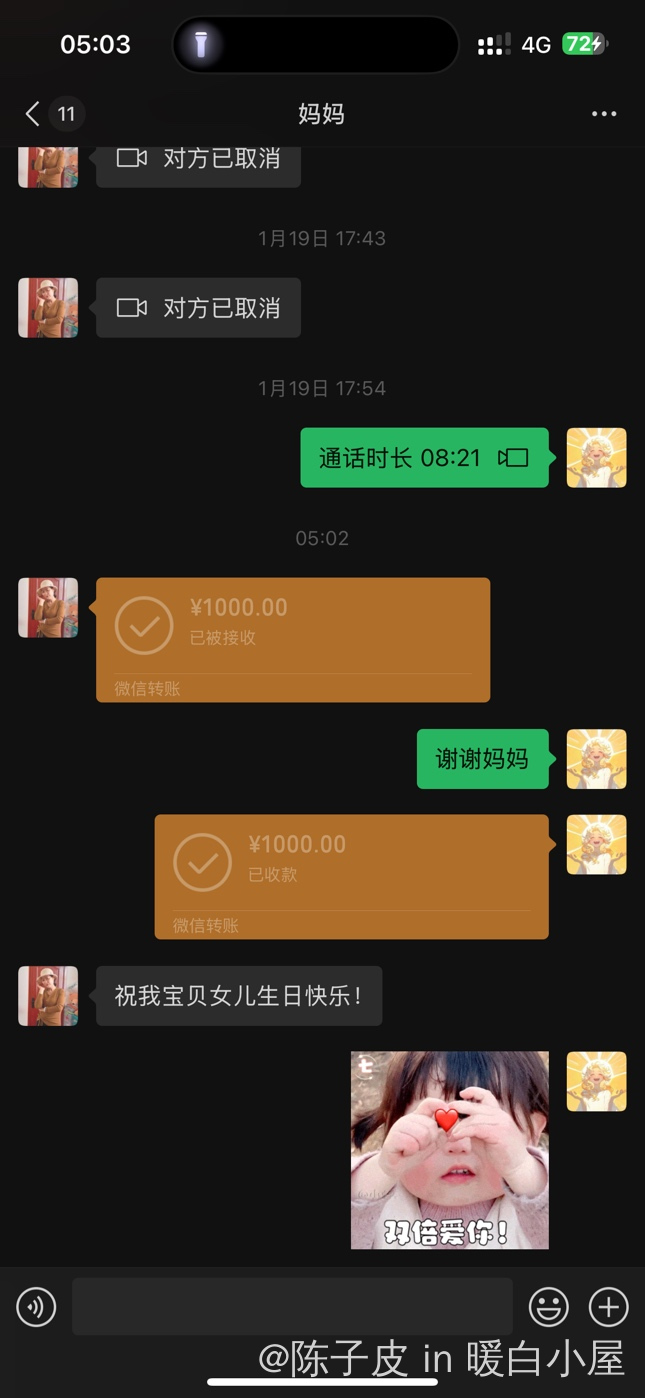View the 双倍爱你 sticker message

click(x=449, y=1150)
